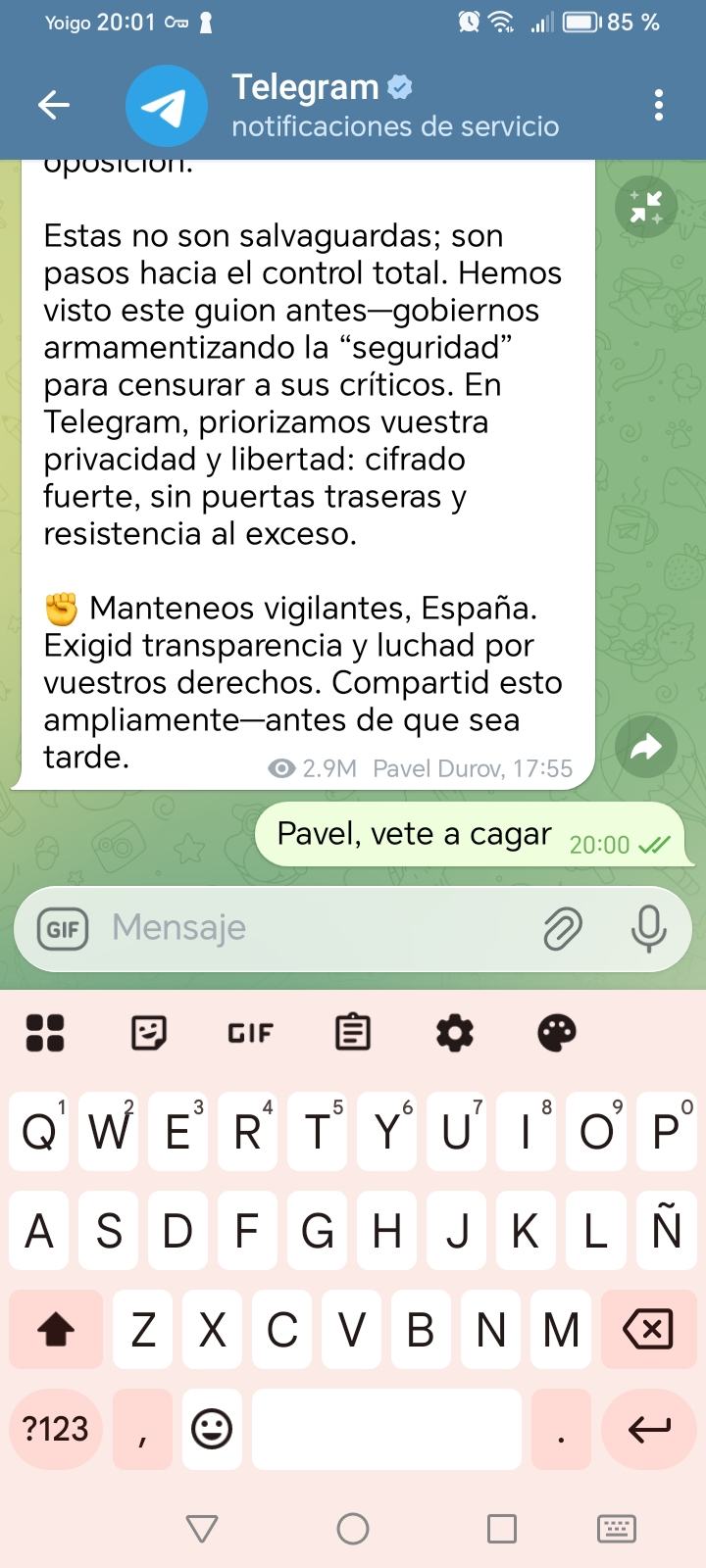Image resolution: width=706 pixels, height=1568 pixels.
Task: Open the keyboard apps grid menu
Action: coord(45,1033)
